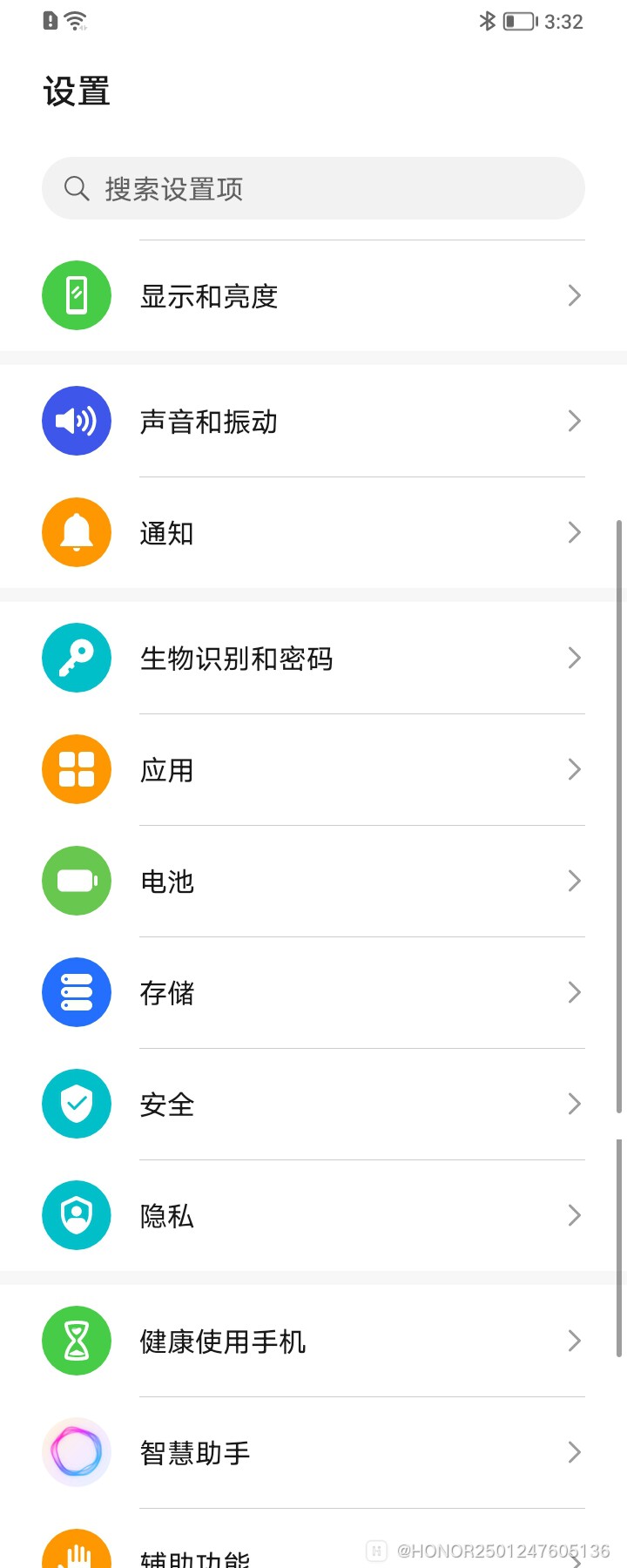Tap the battery status indicator
The width and height of the screenshot is (627, 1568).
[x=519, y=22]
